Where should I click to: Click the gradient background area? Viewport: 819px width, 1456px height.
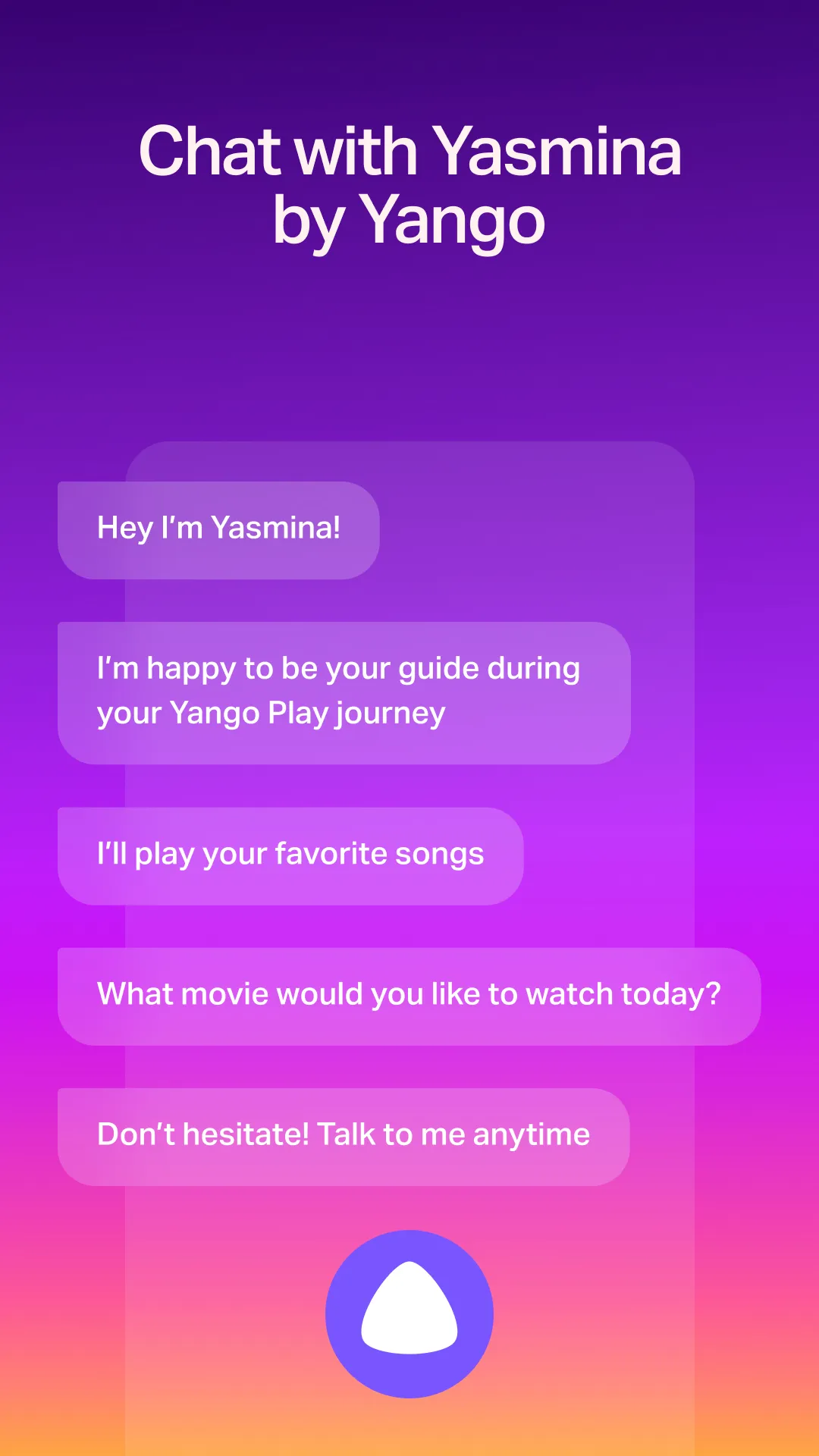click(x=409, y=341)
